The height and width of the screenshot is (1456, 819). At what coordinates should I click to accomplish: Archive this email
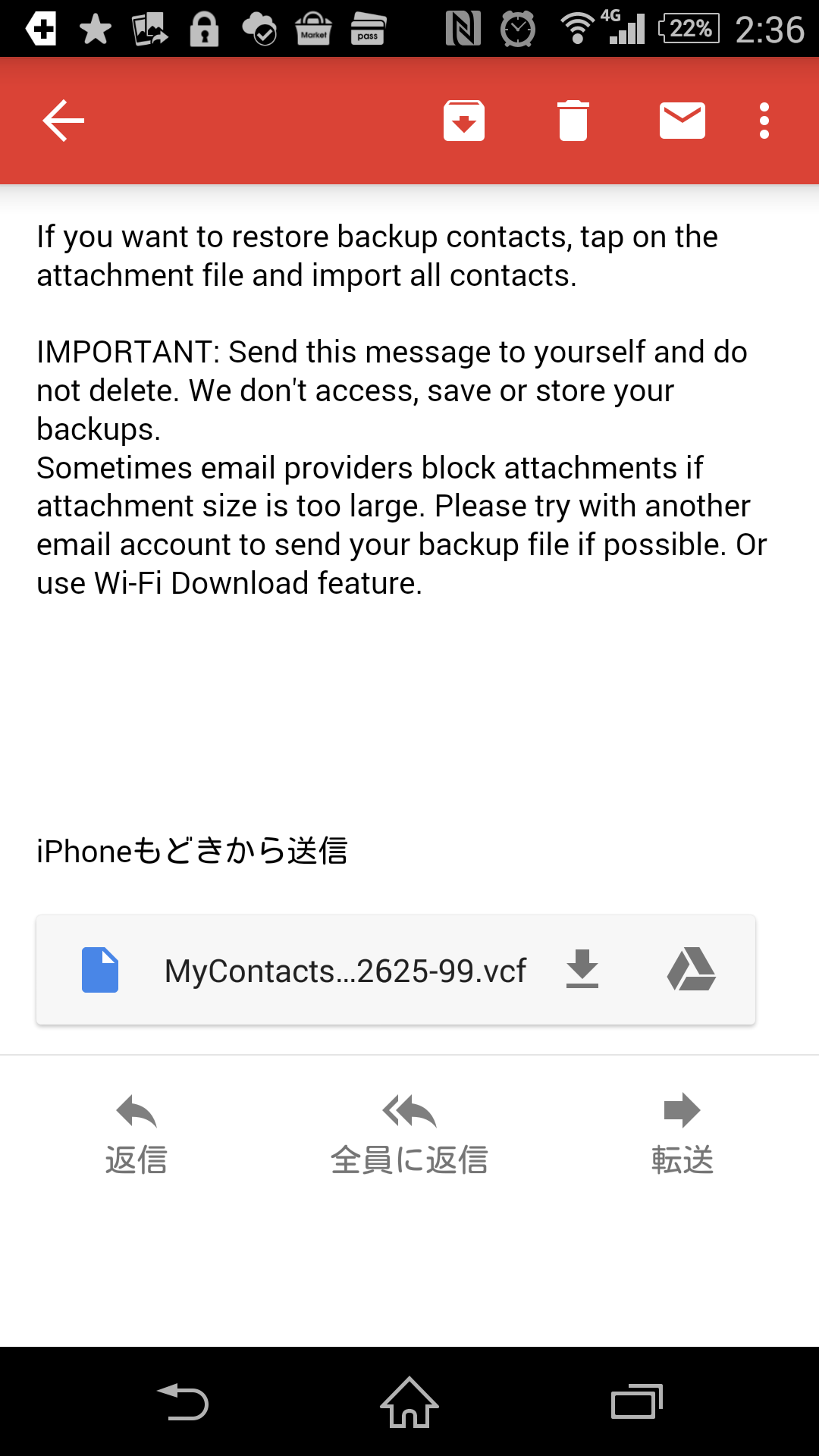(x=464, y=121)
